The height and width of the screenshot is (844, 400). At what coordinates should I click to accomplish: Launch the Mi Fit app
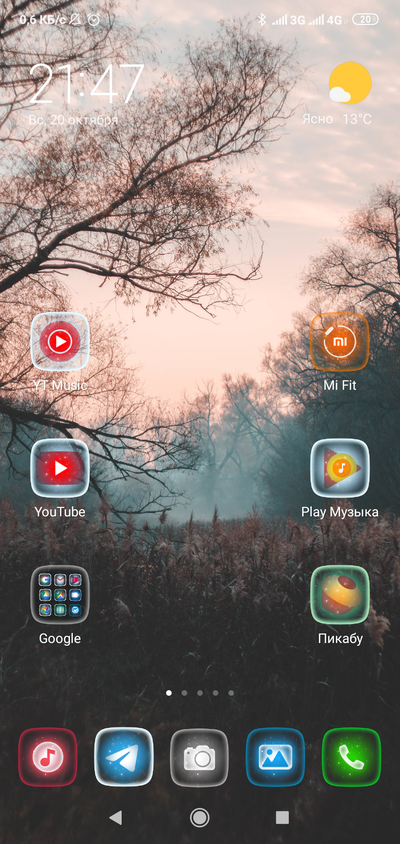point(340,342)
